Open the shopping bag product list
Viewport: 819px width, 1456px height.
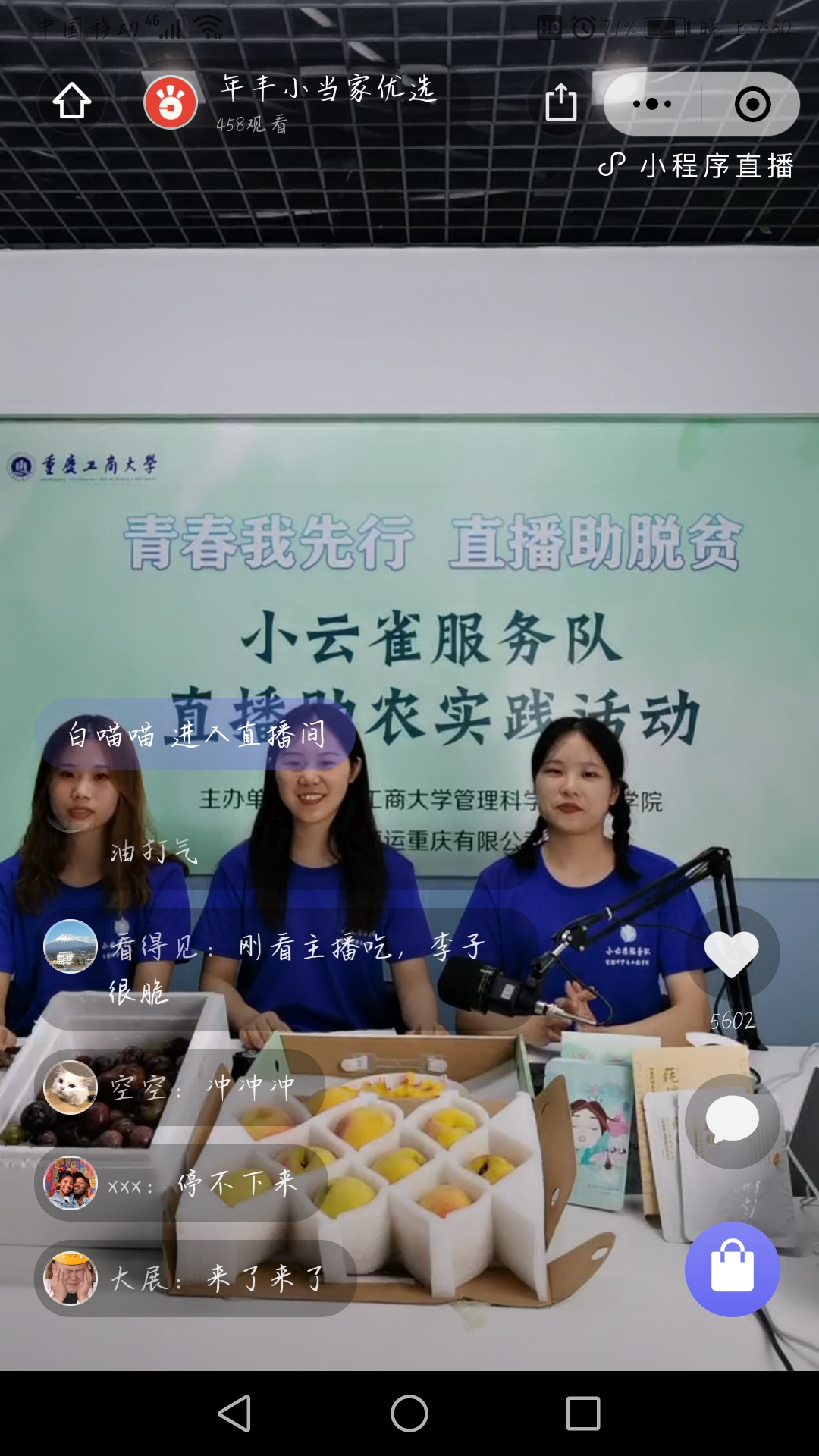click(x=732, y=1269)
